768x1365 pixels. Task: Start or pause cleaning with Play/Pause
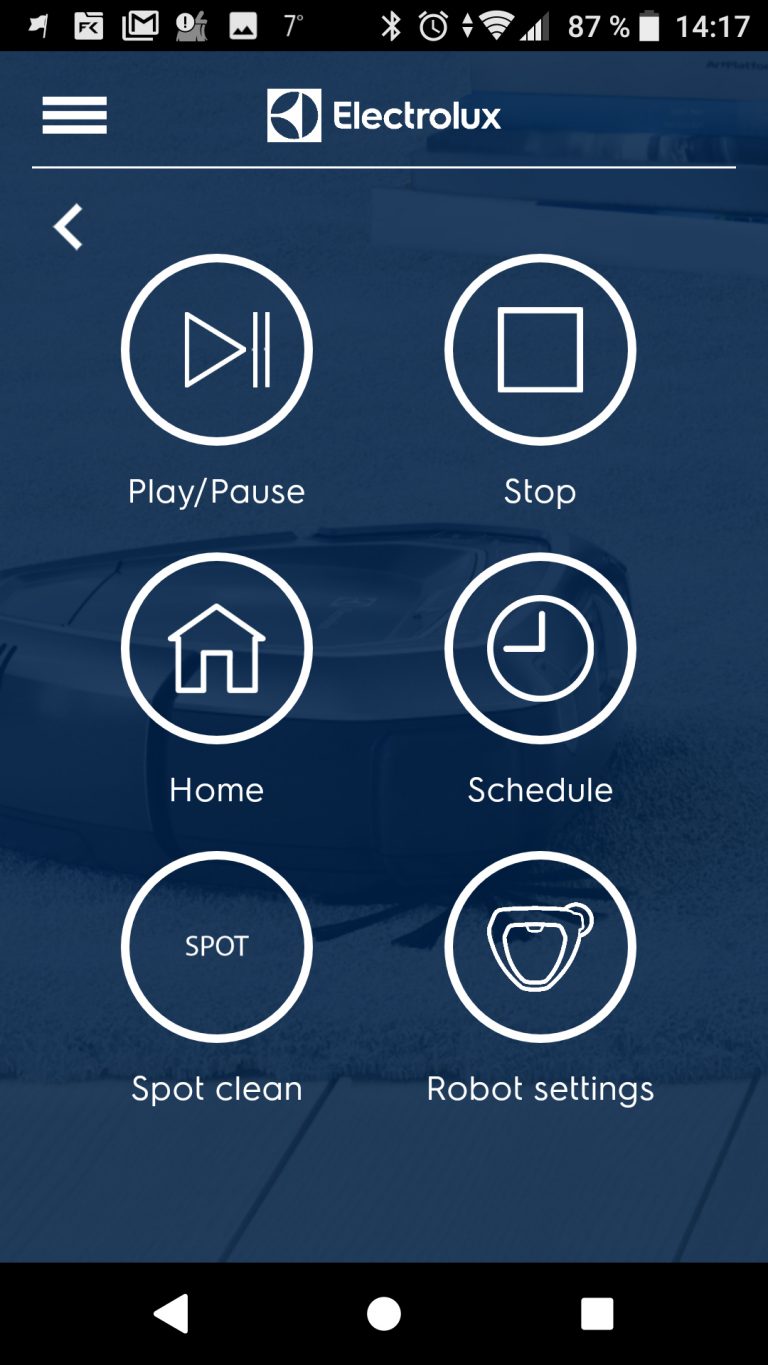(217, 349)
